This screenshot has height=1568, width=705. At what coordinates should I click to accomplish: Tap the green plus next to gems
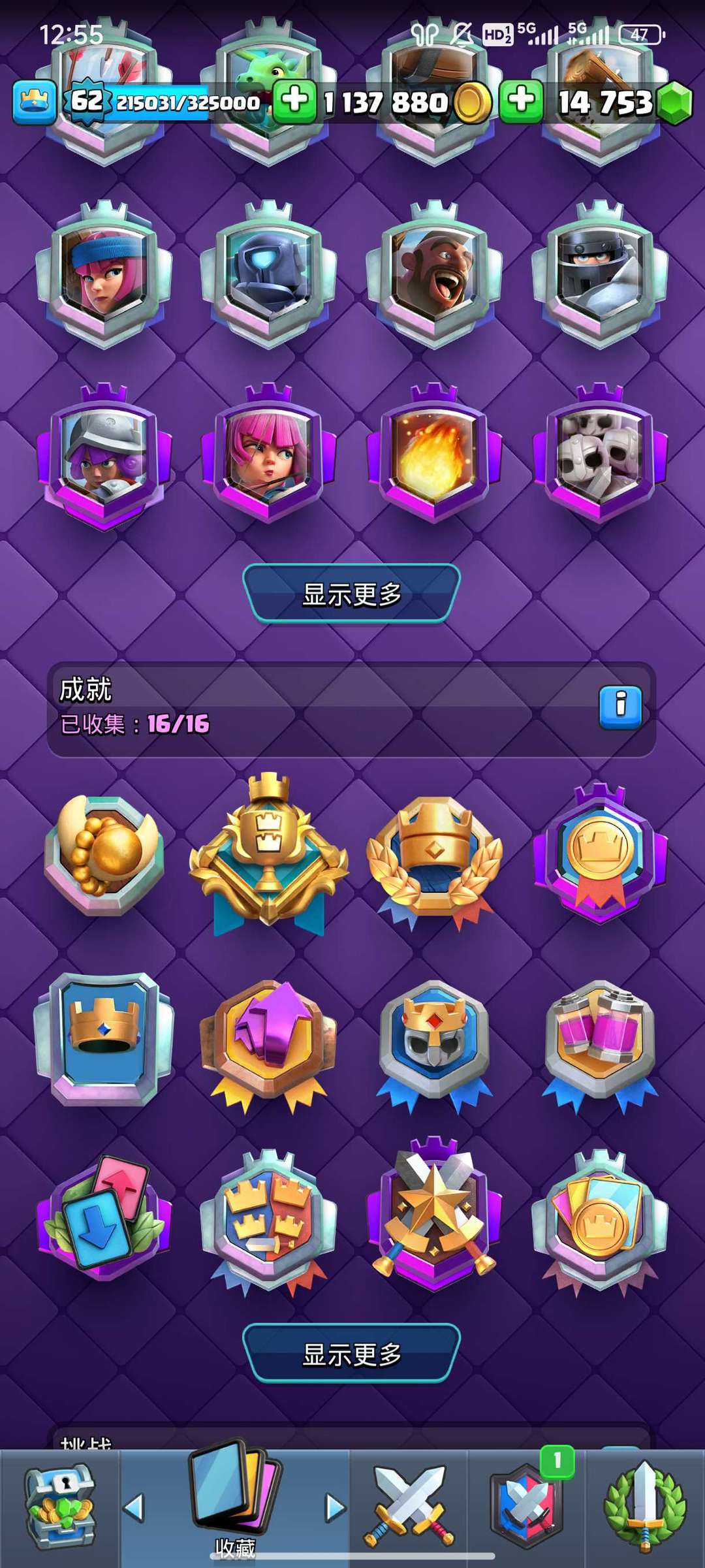[x=521, y=101]
